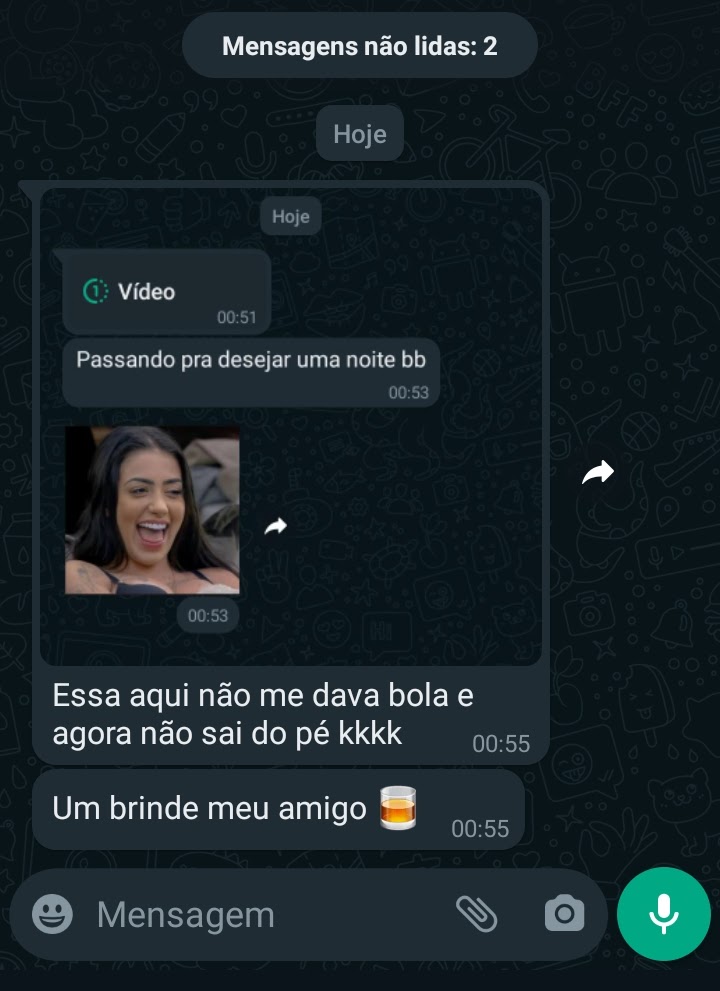This screenshot has height=991, width=720.
Task: Click the forward arrow beside the message bubble
Action: 597,470
